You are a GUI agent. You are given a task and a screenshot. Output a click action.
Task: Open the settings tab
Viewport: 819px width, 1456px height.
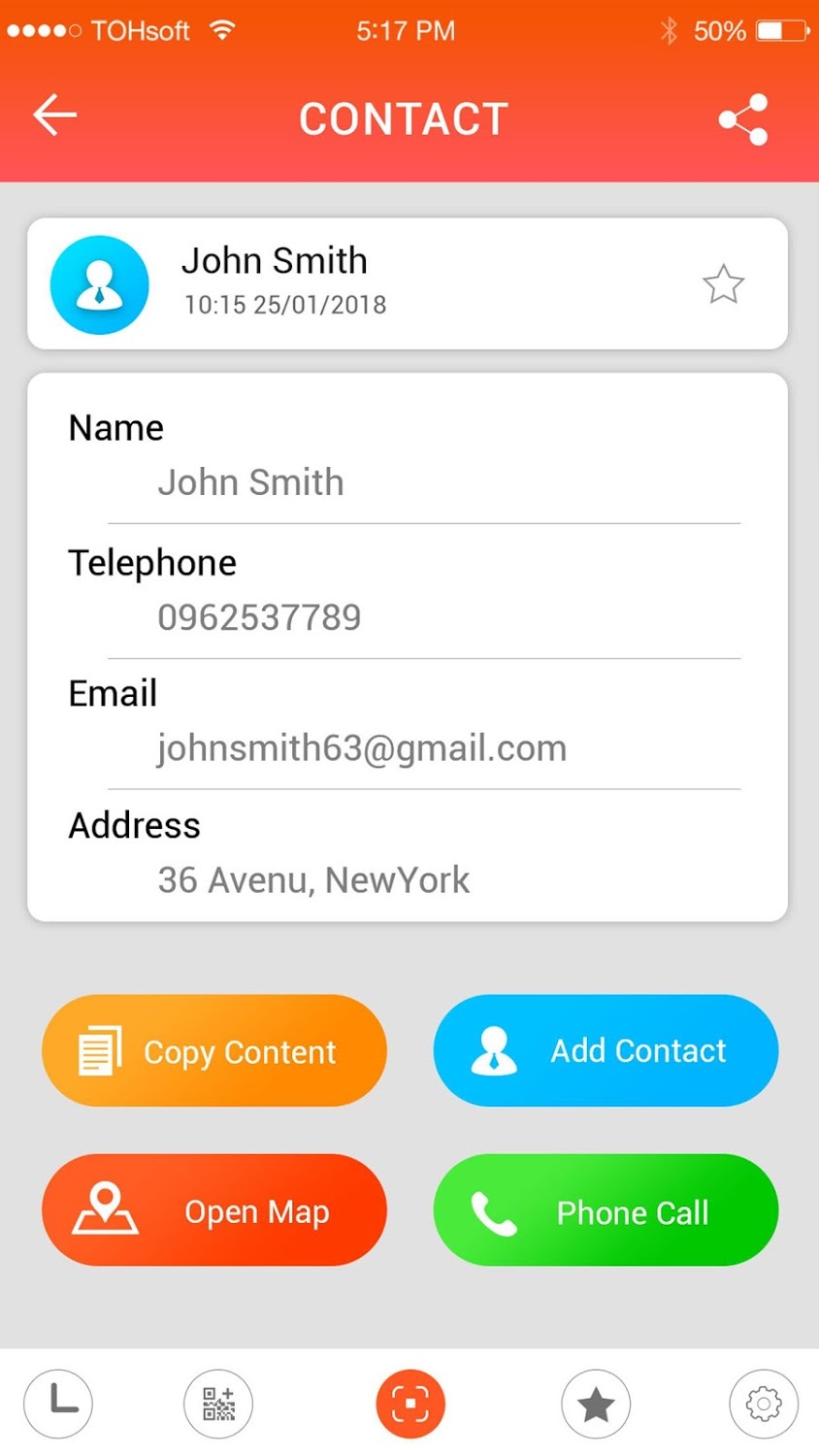pyautogui.click(x=764, y=1404)
